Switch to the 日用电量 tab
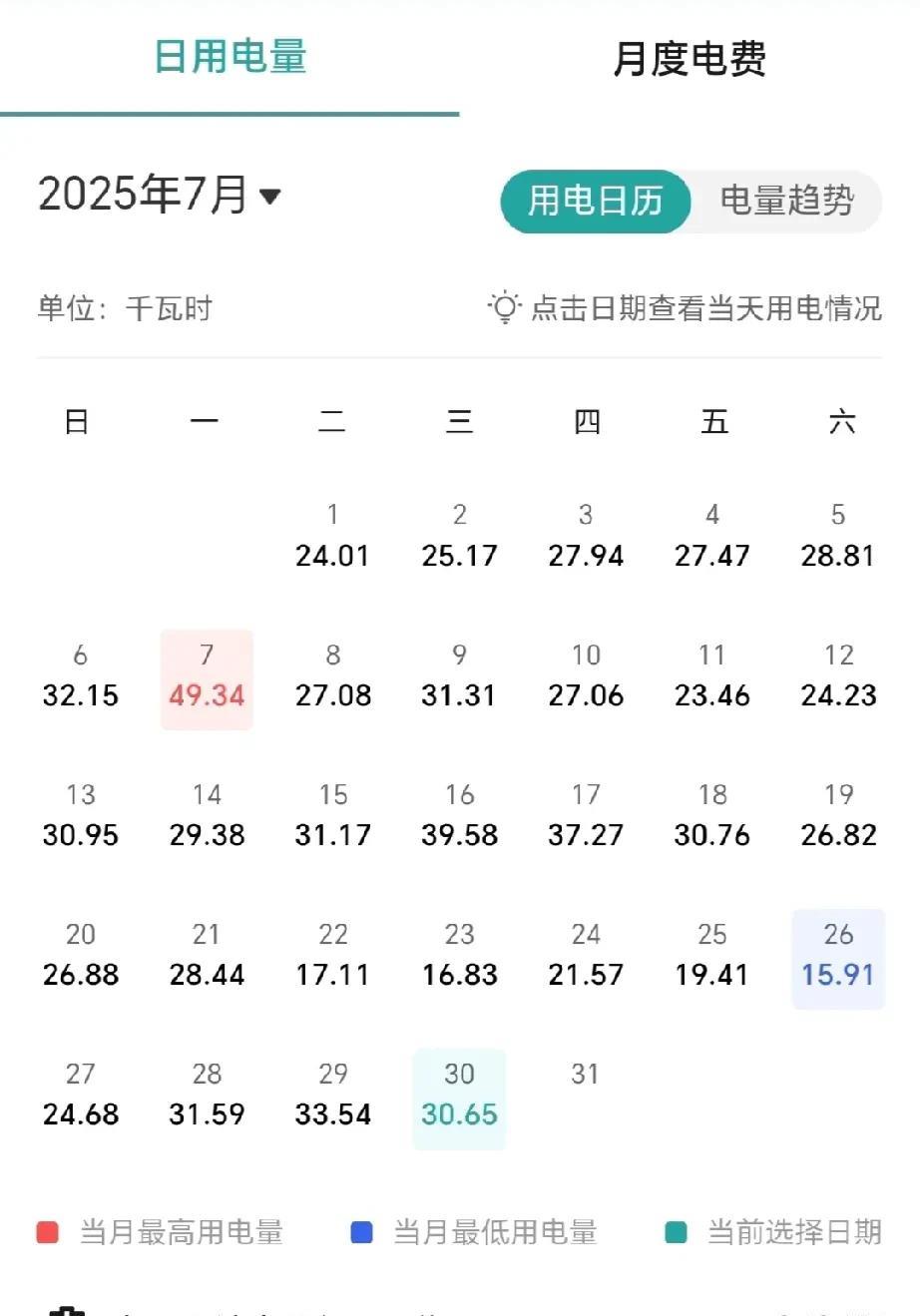The width and height of the screenshot is (920, 1316). [x=230, y=58]
